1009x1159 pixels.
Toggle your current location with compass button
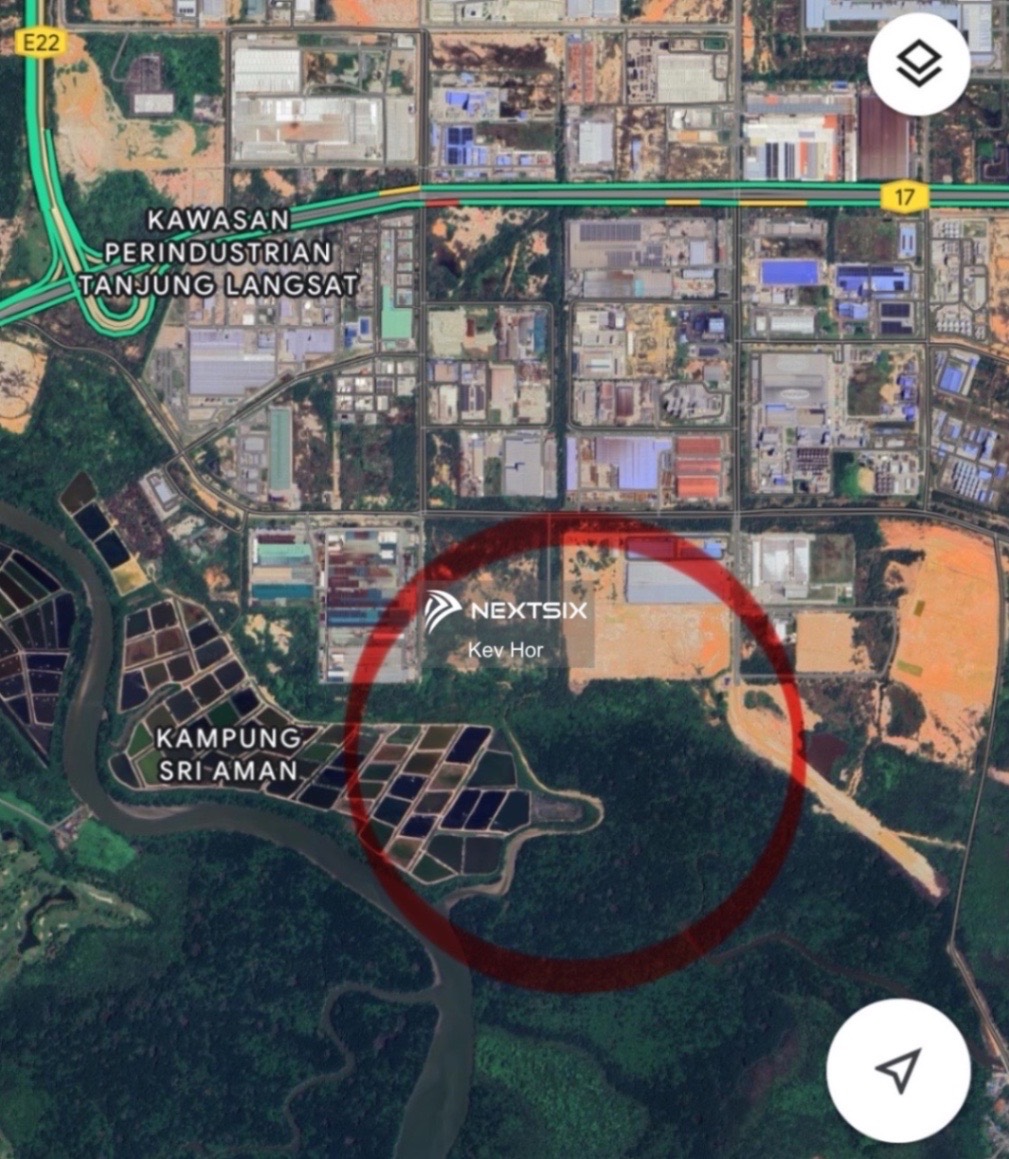pyautogui.click(x=897, y=1070)
